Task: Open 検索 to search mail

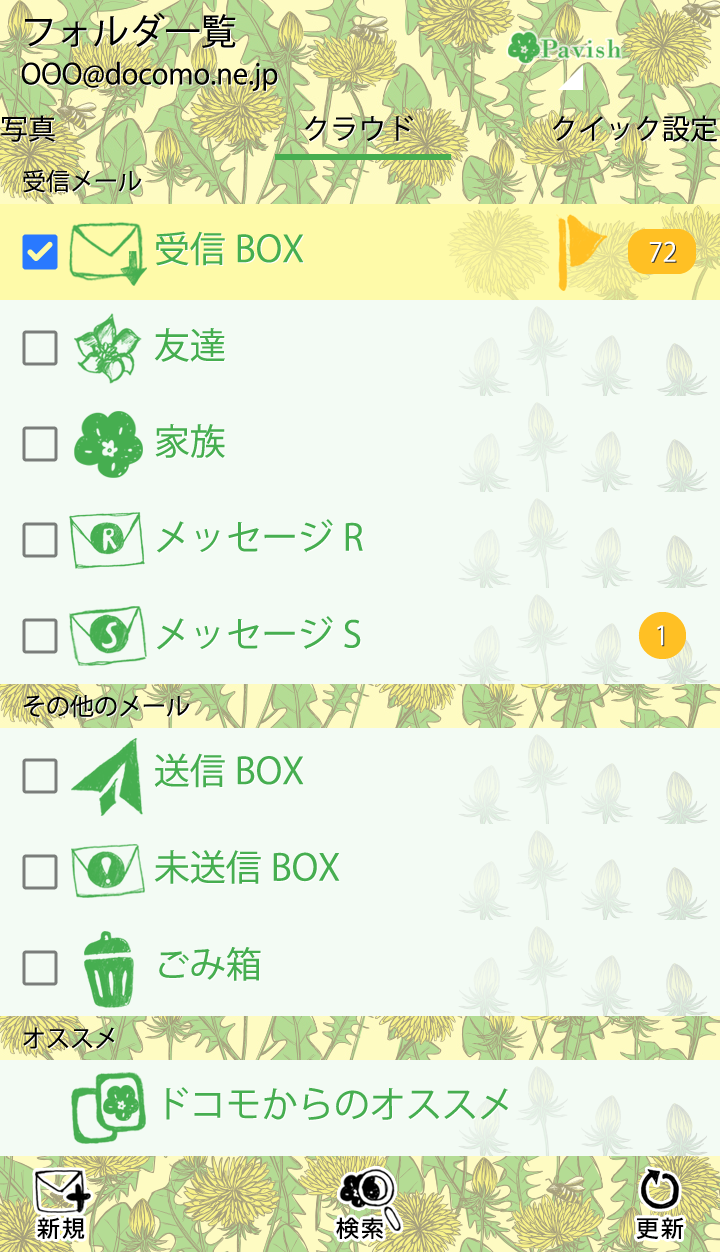Action: point(362,1205)
